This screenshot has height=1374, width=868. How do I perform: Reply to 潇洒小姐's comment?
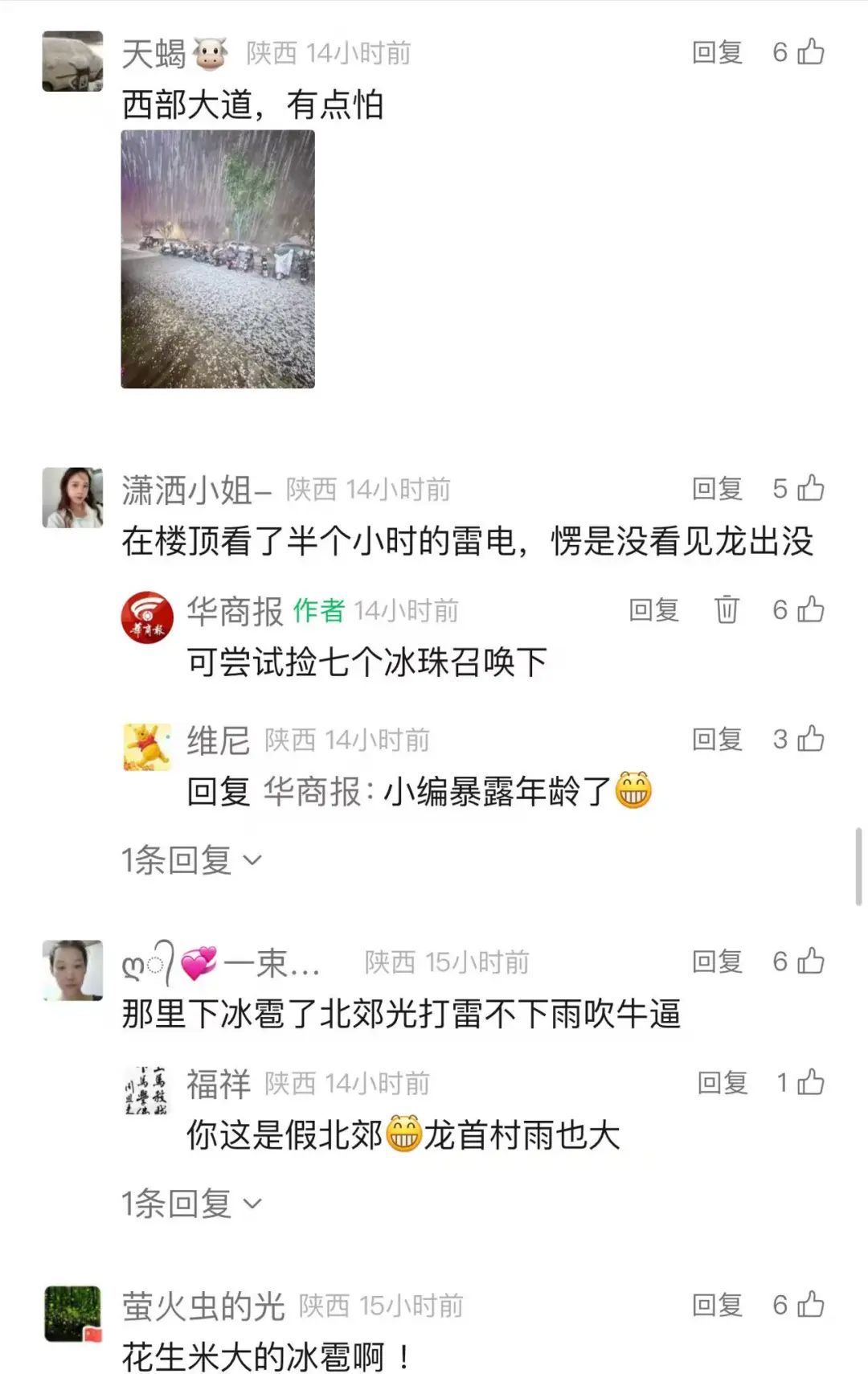pos(717,489)
